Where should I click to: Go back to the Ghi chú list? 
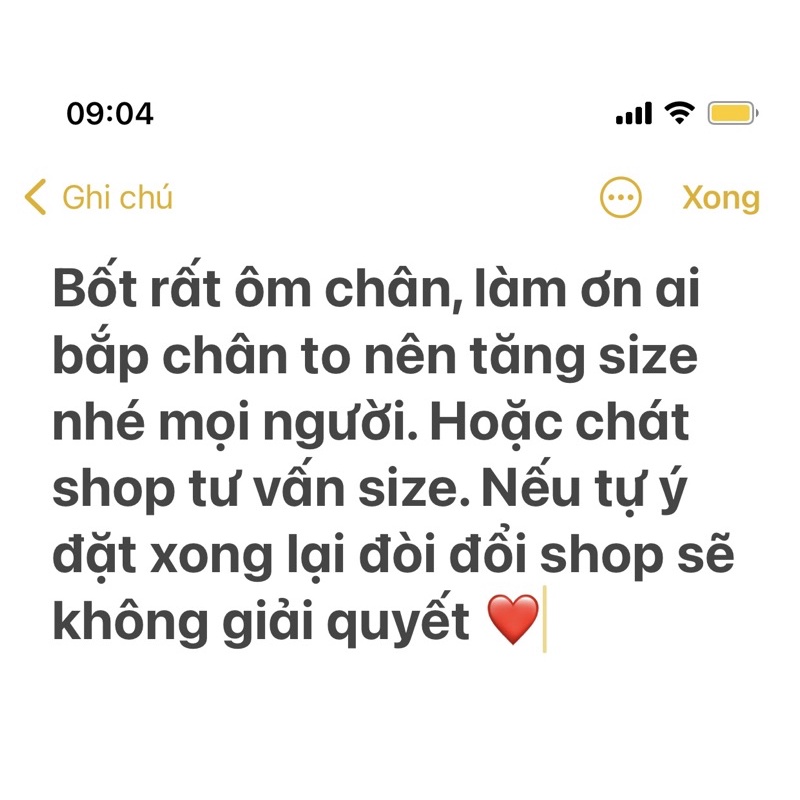coord(100,197)
